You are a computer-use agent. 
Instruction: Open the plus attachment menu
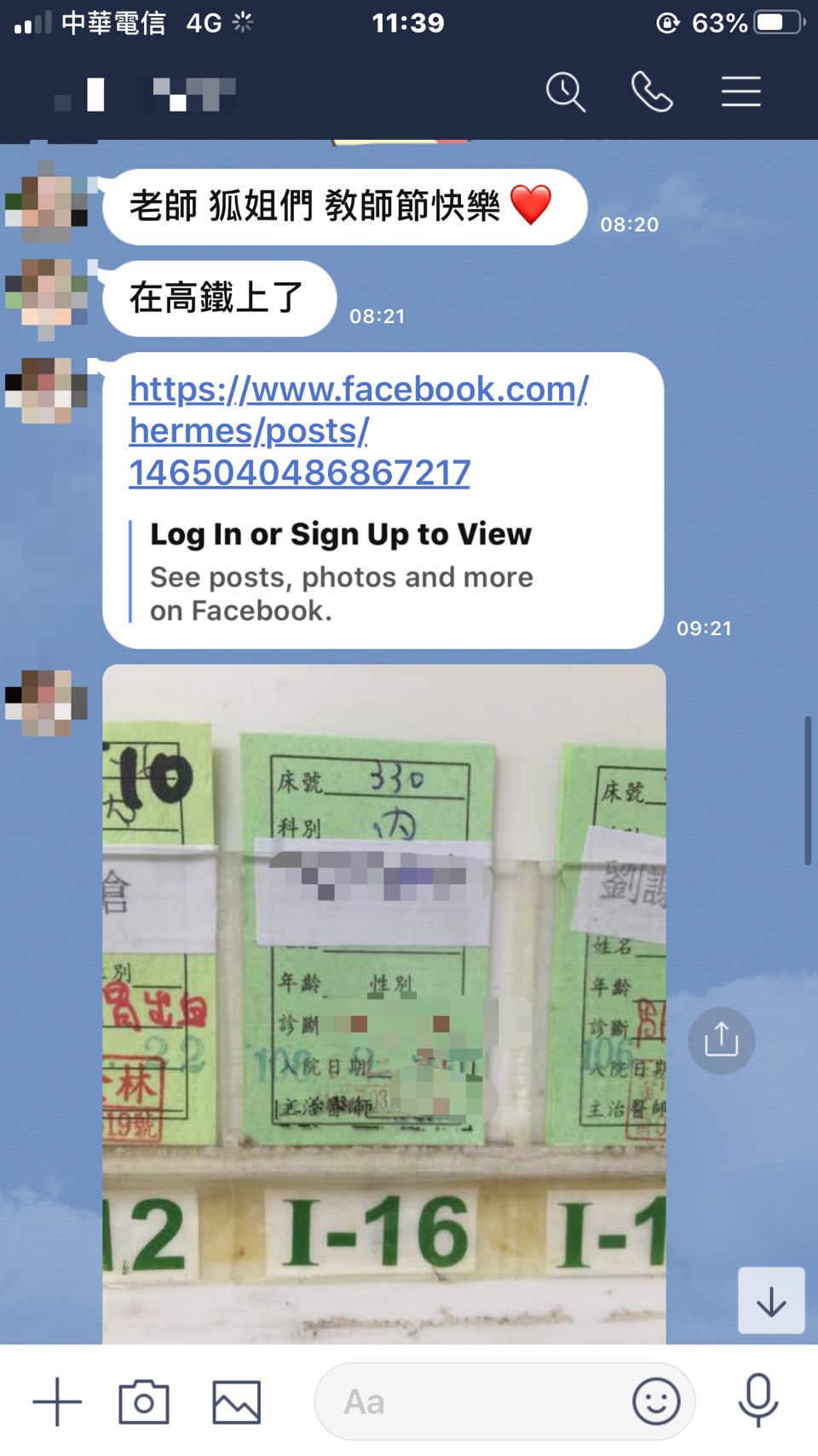pyautogui.click(x=57, y=1401)
